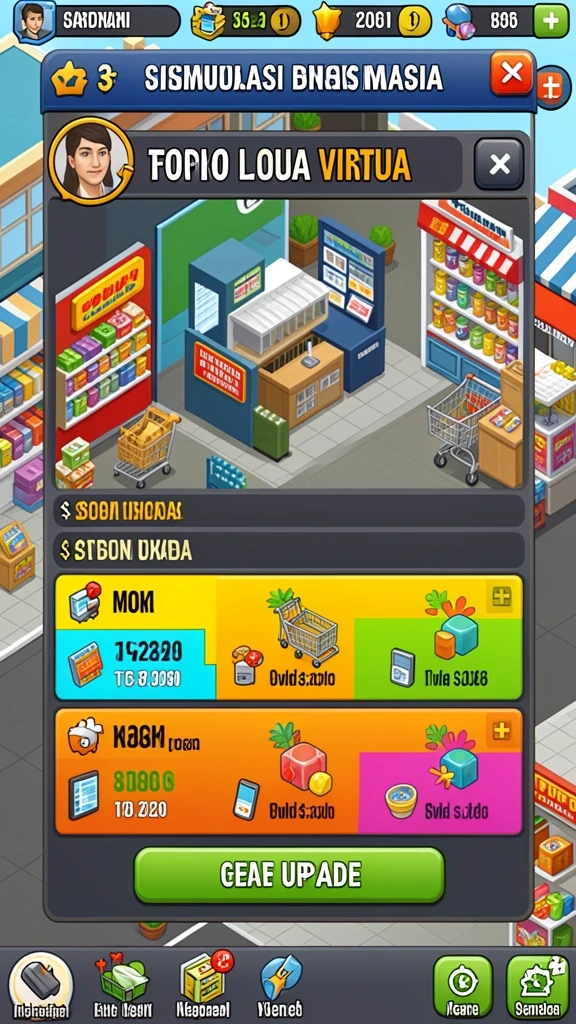Tap the green clock button at bottom

coord(463,987)
